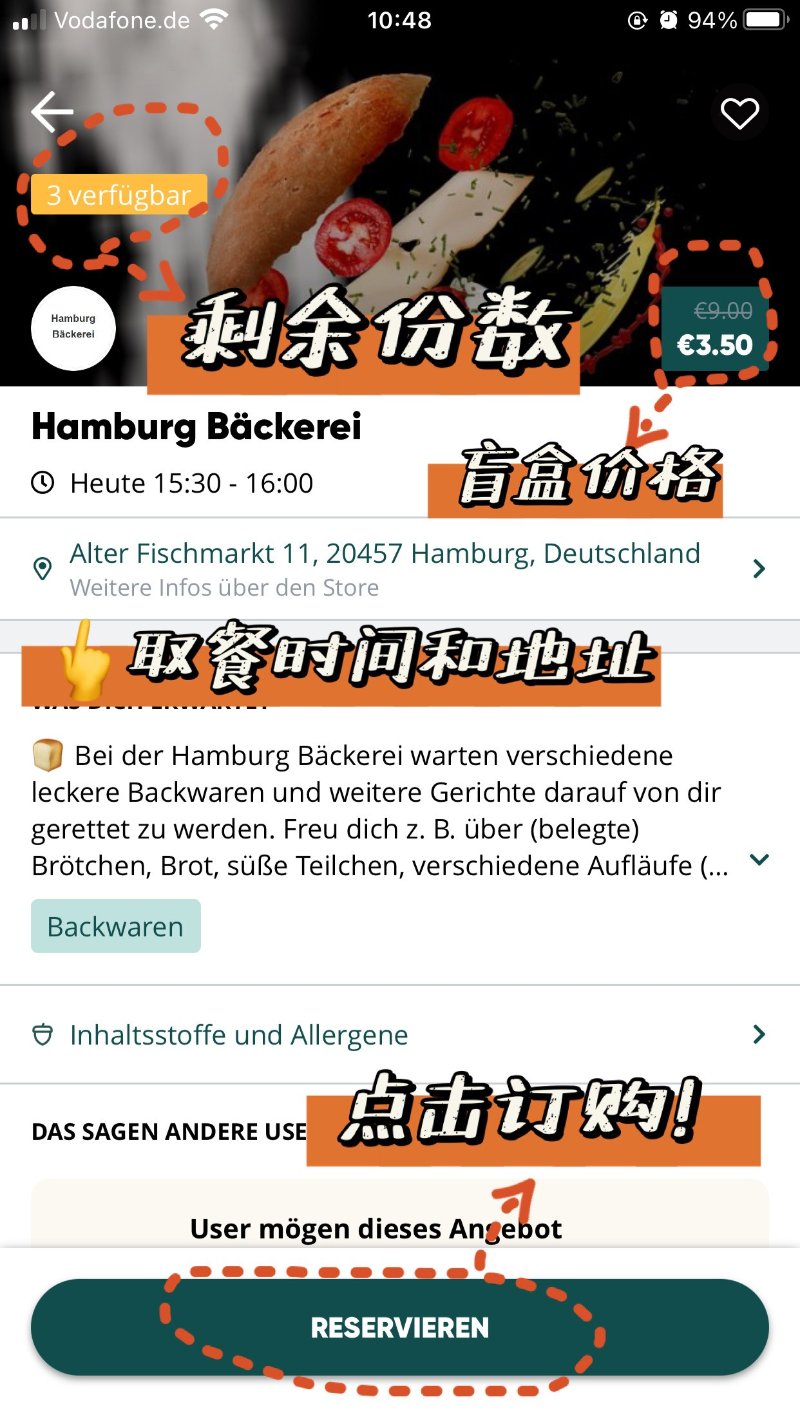
Task: Add Hamburg Bäckerei to favorites with the heart
Action: click(740, 114)
